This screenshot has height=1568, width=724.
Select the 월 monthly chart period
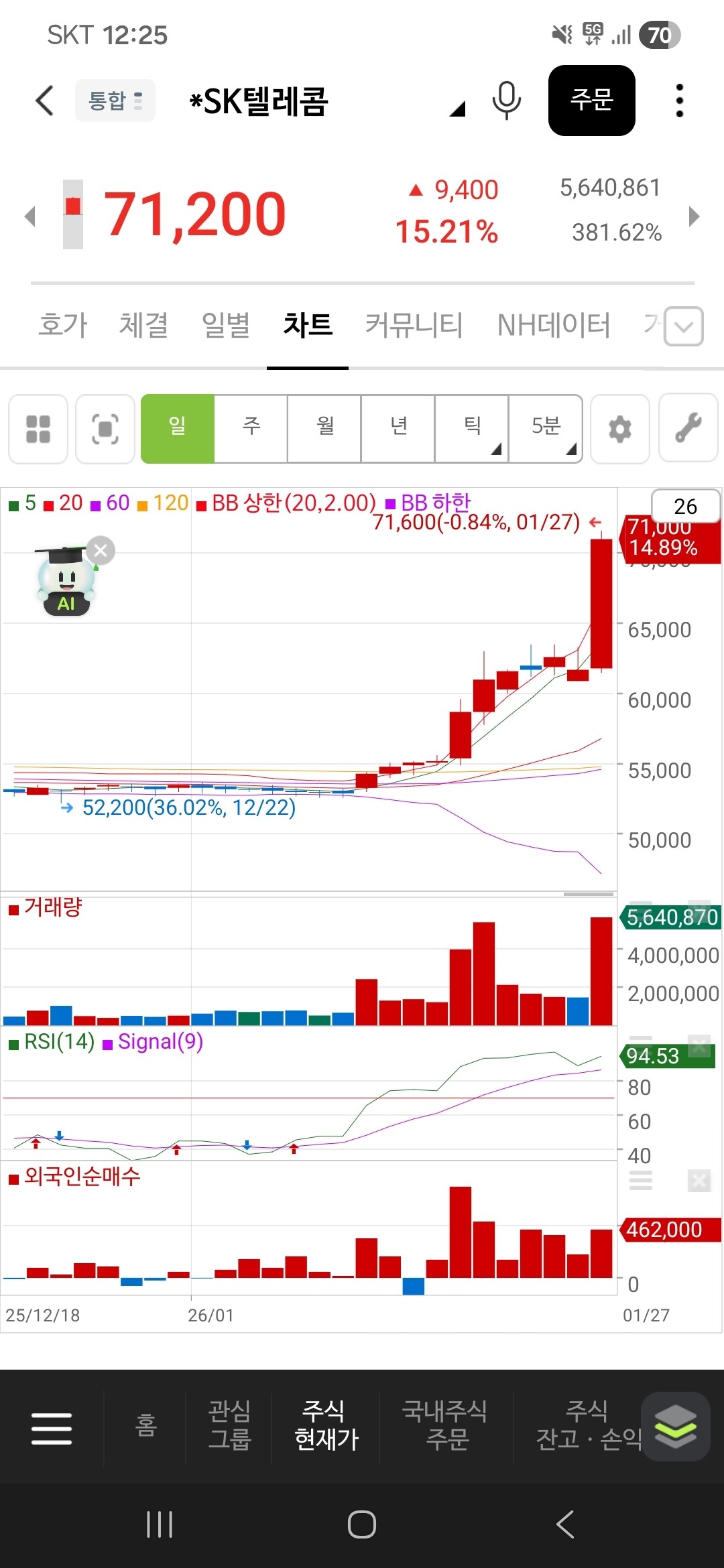coord(325,428)
